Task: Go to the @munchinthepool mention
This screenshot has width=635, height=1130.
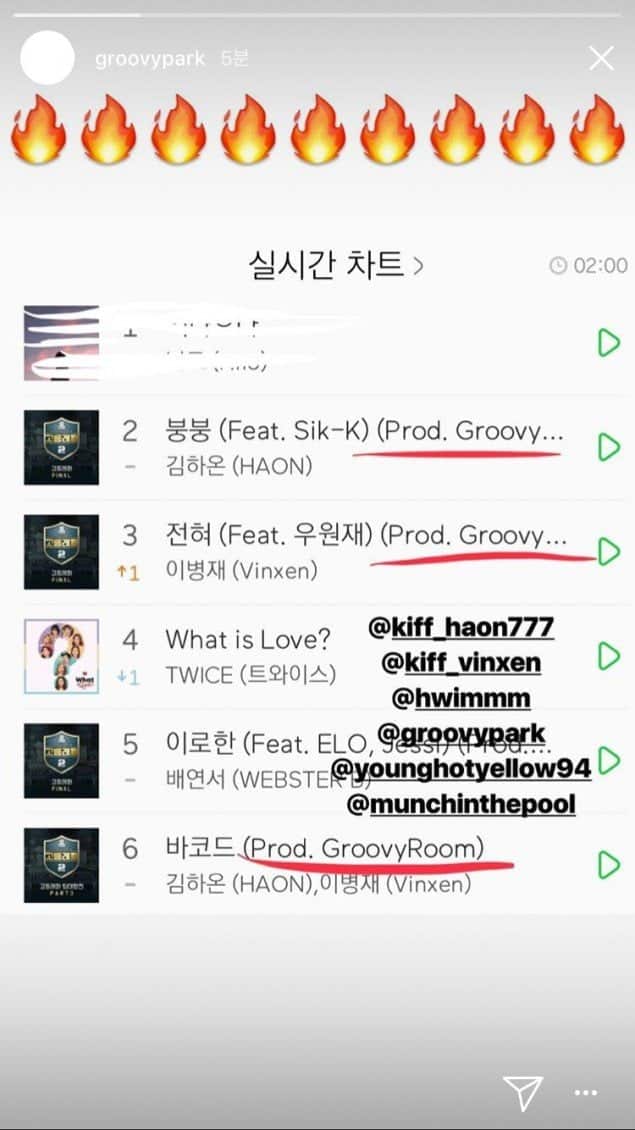Action: point(461,804)
